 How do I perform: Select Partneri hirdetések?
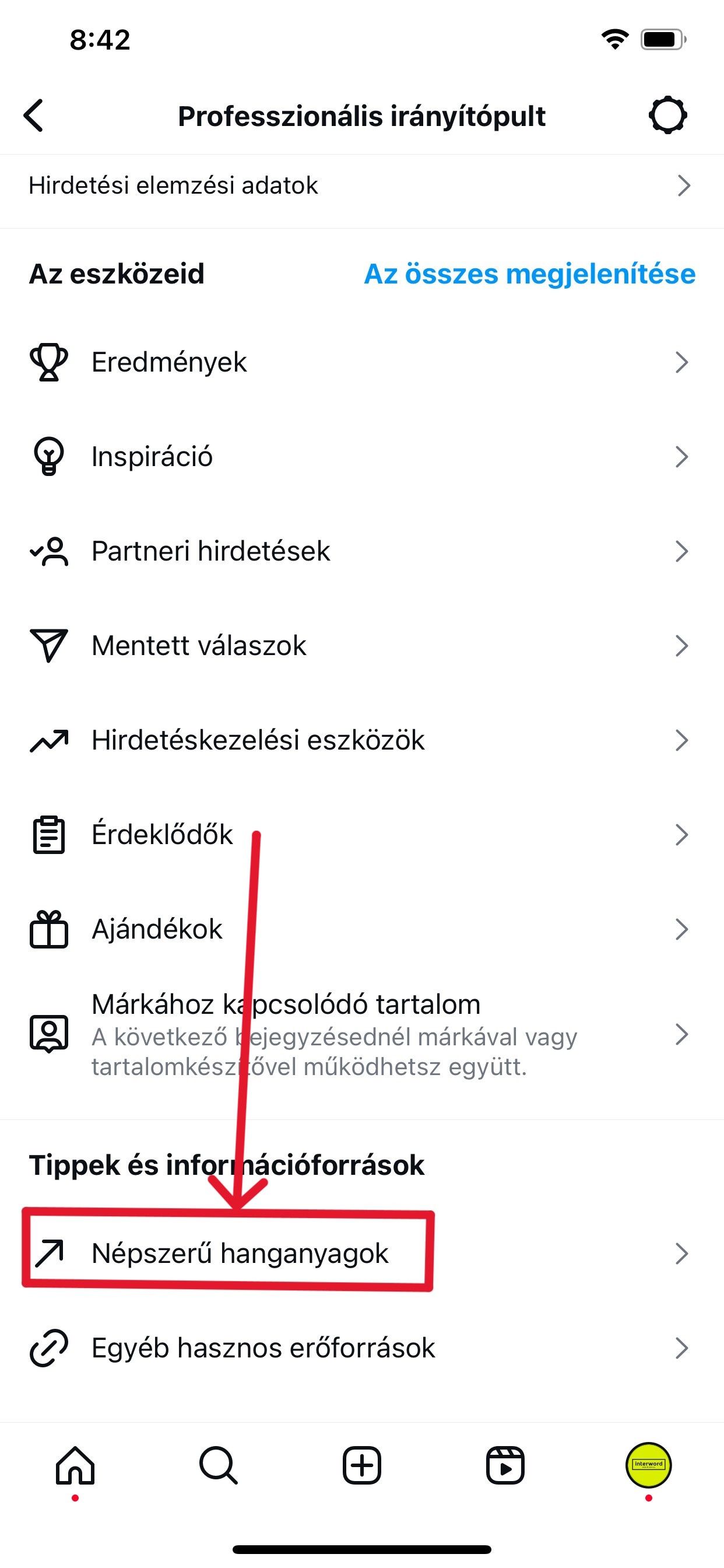[x=359, y=551]
